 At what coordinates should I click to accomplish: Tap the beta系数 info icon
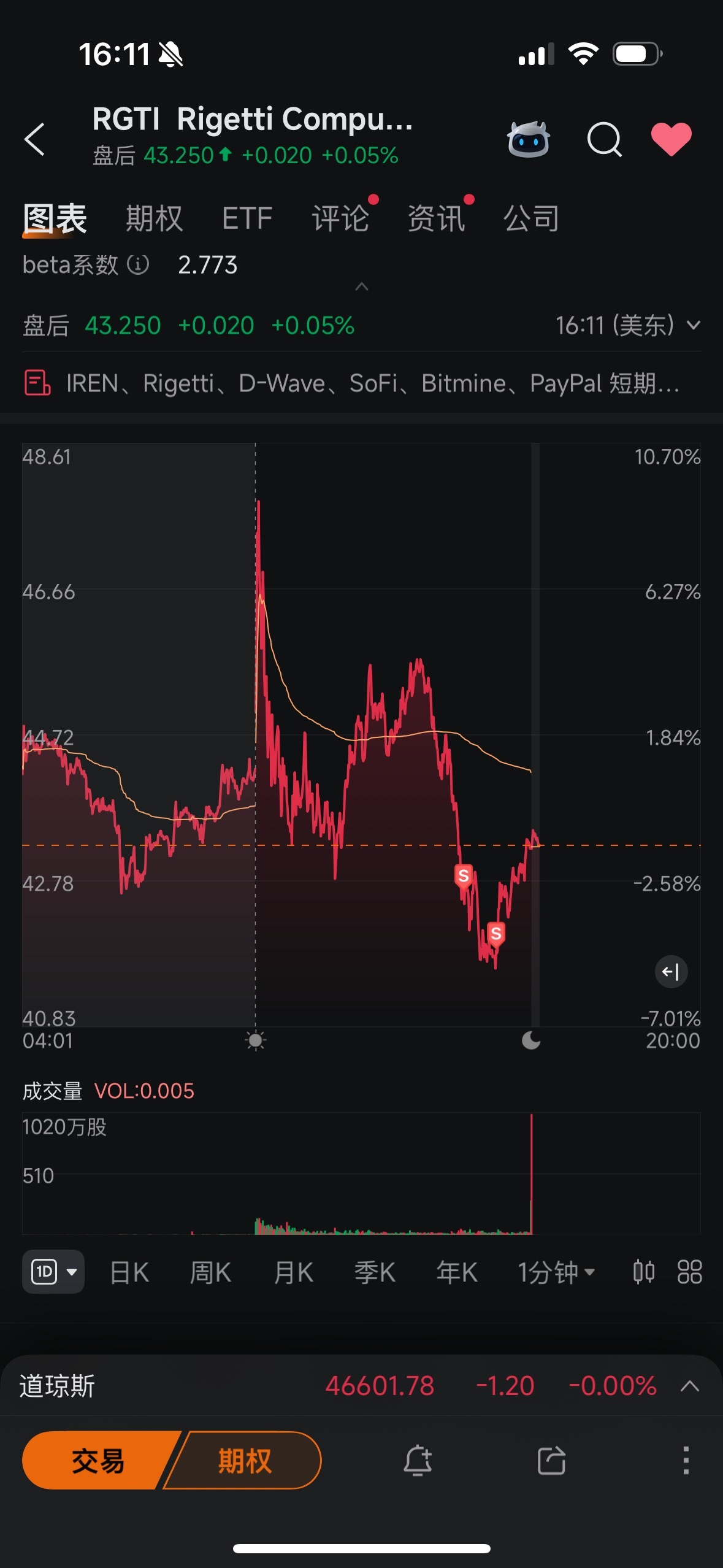pyautogui.click(x=139, y=266)
